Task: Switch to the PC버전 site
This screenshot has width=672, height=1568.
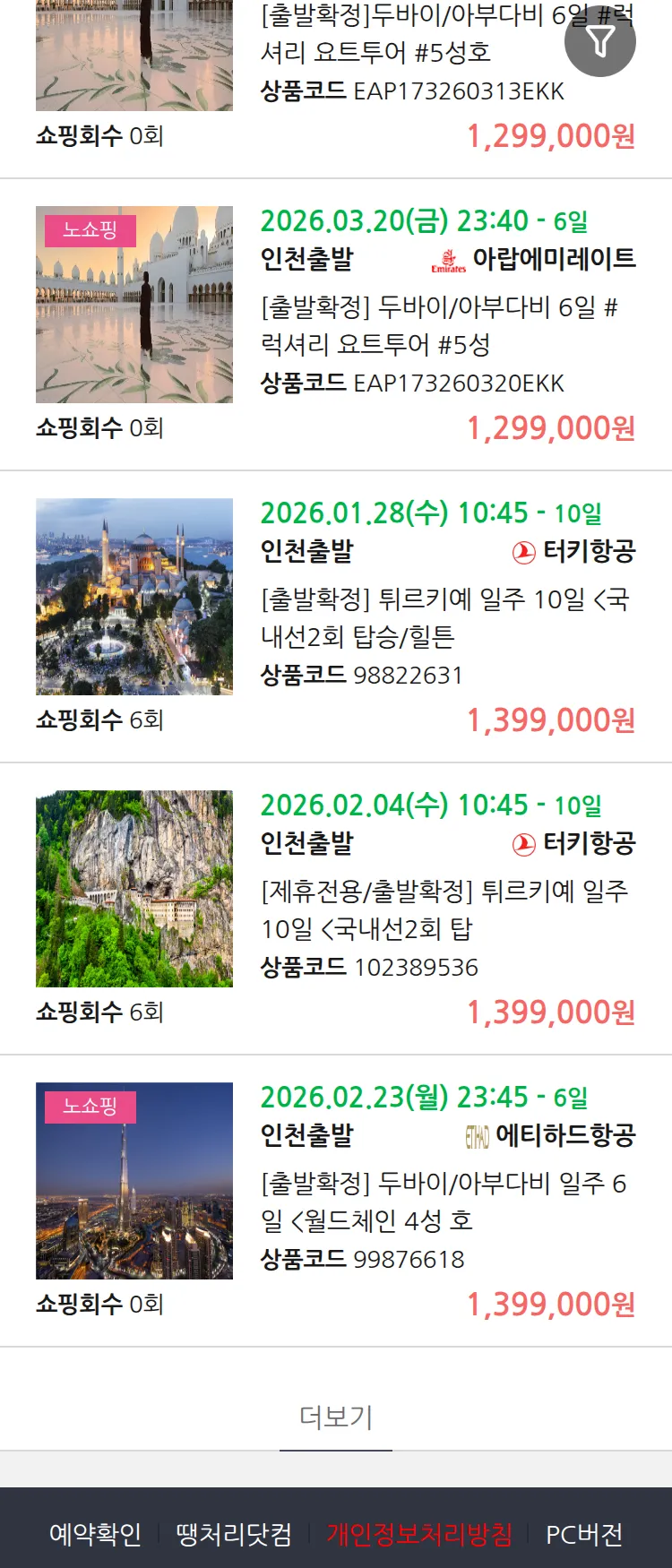Action: pyautogui.click(x=584, y=1534)
